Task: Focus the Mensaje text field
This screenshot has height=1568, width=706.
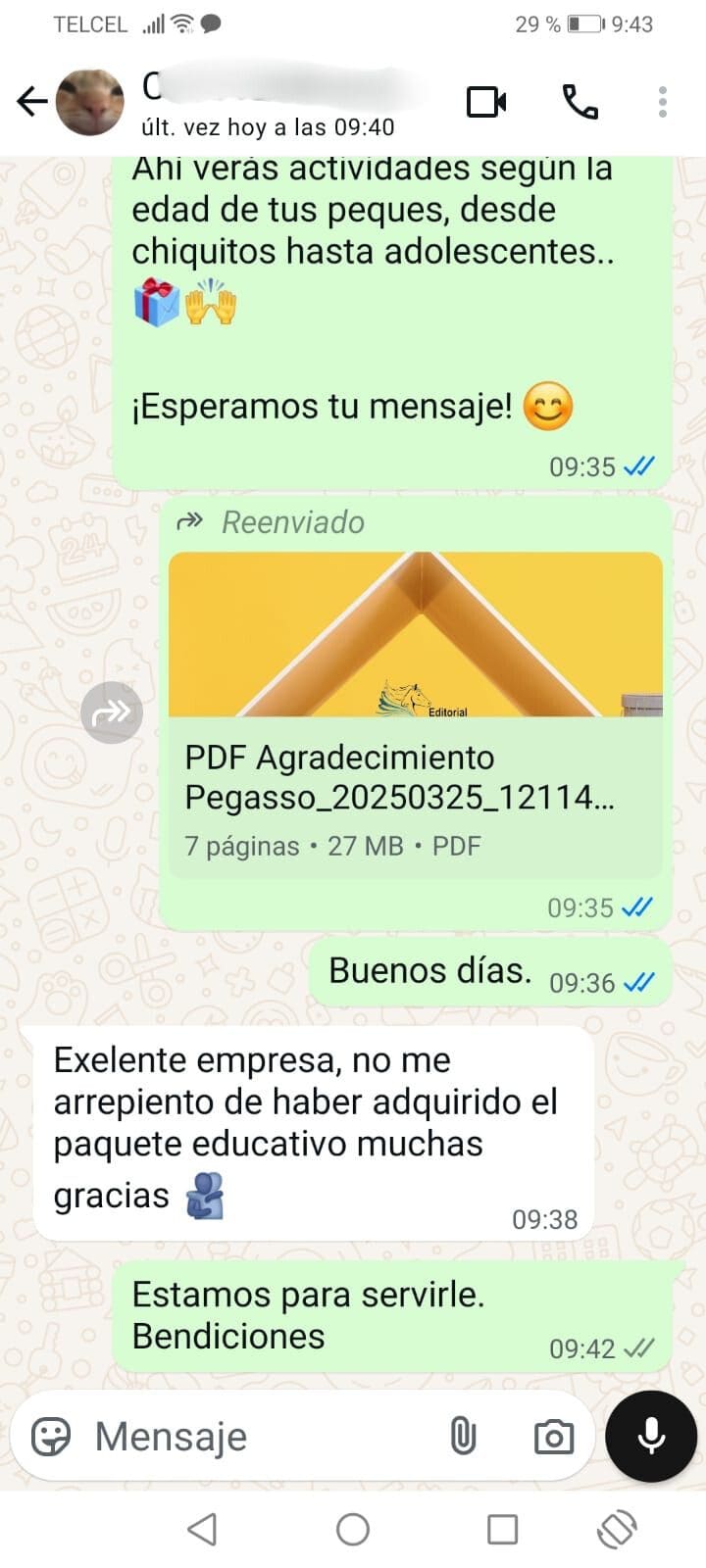Action: [x=255, y=1437]
